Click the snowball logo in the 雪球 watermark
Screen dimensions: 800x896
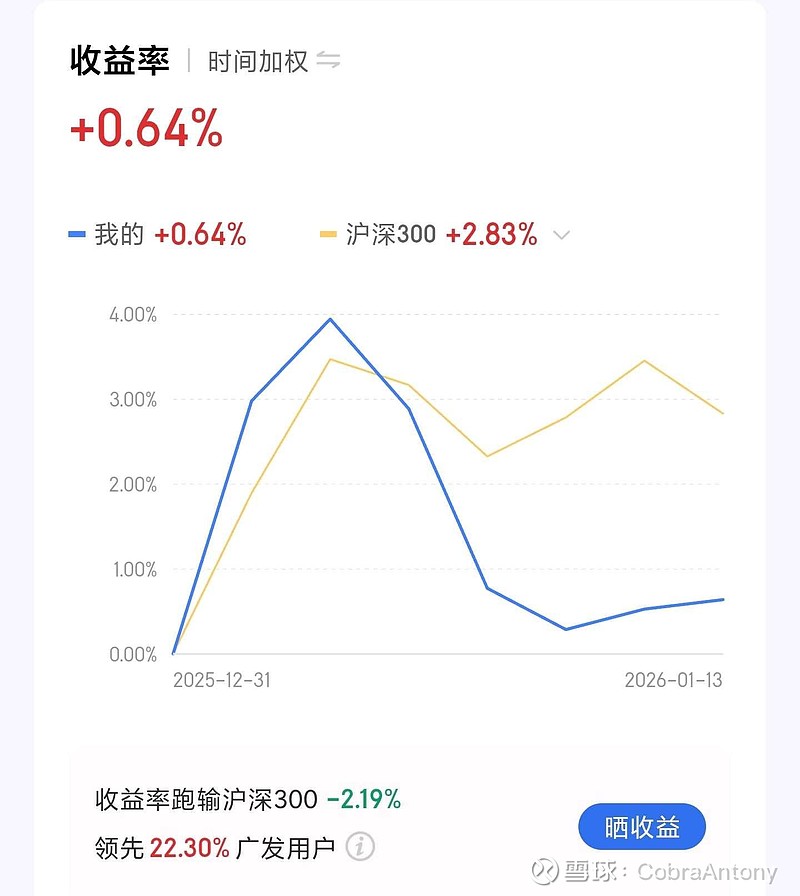tap(544, 872)
